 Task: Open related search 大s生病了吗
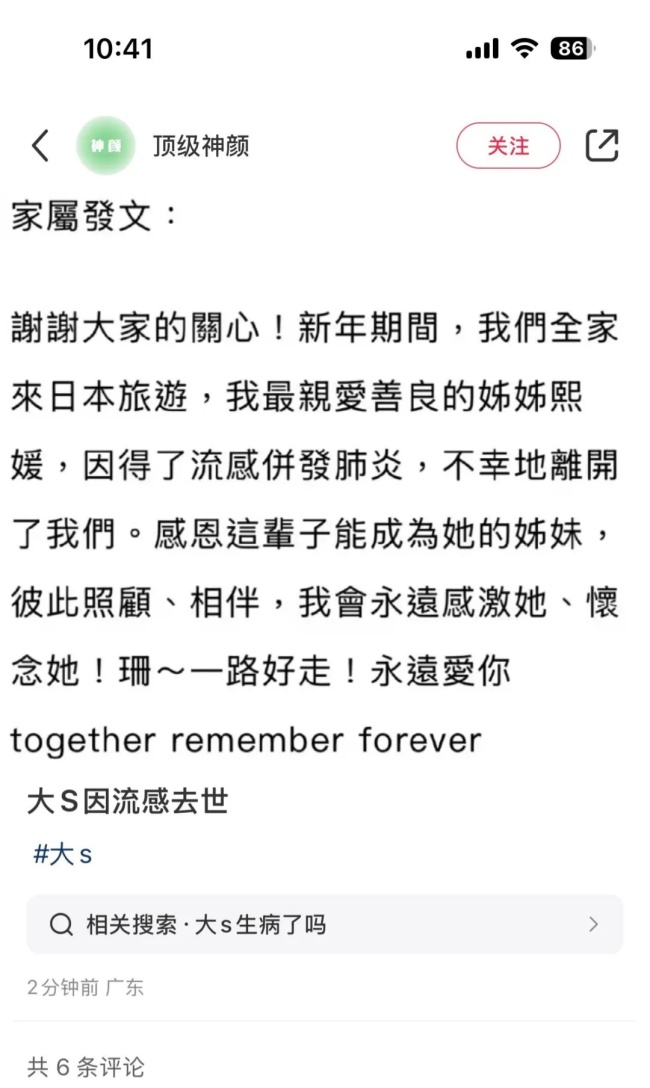324,924
